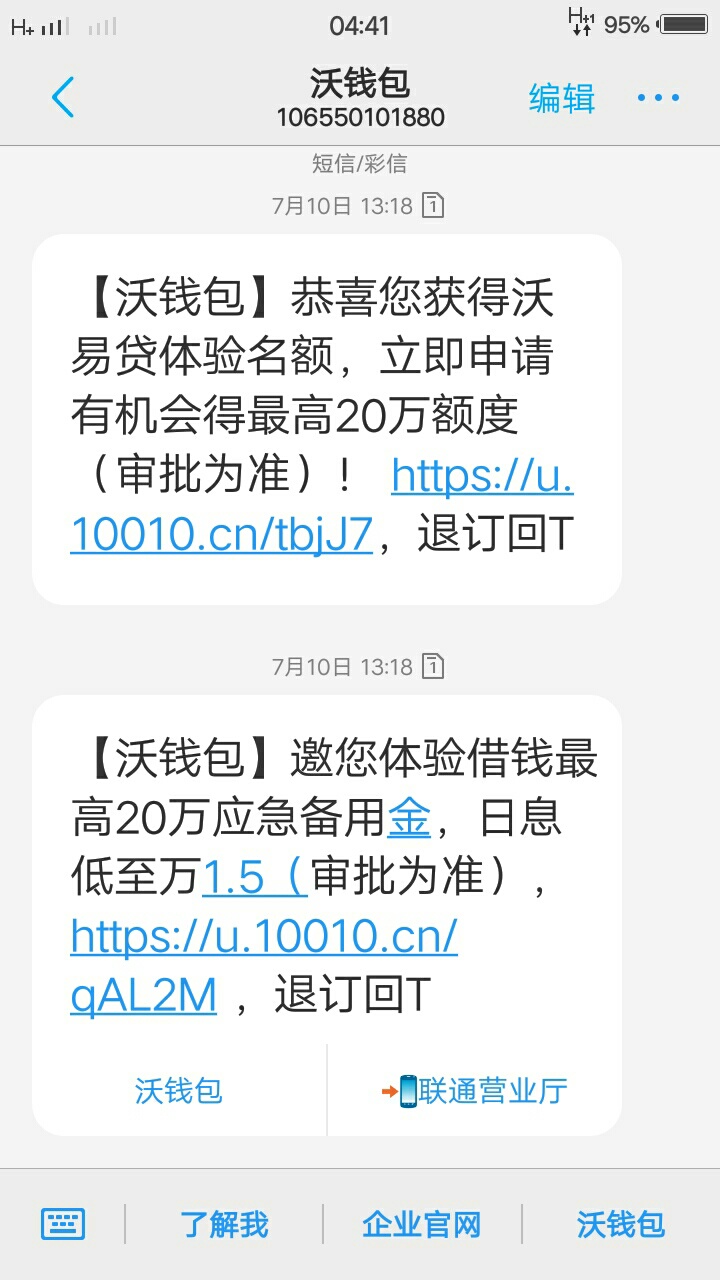Switch to keyboard input mode
The width and height of the screenshot is (720, 1280).
click(x=62, y=1224)
